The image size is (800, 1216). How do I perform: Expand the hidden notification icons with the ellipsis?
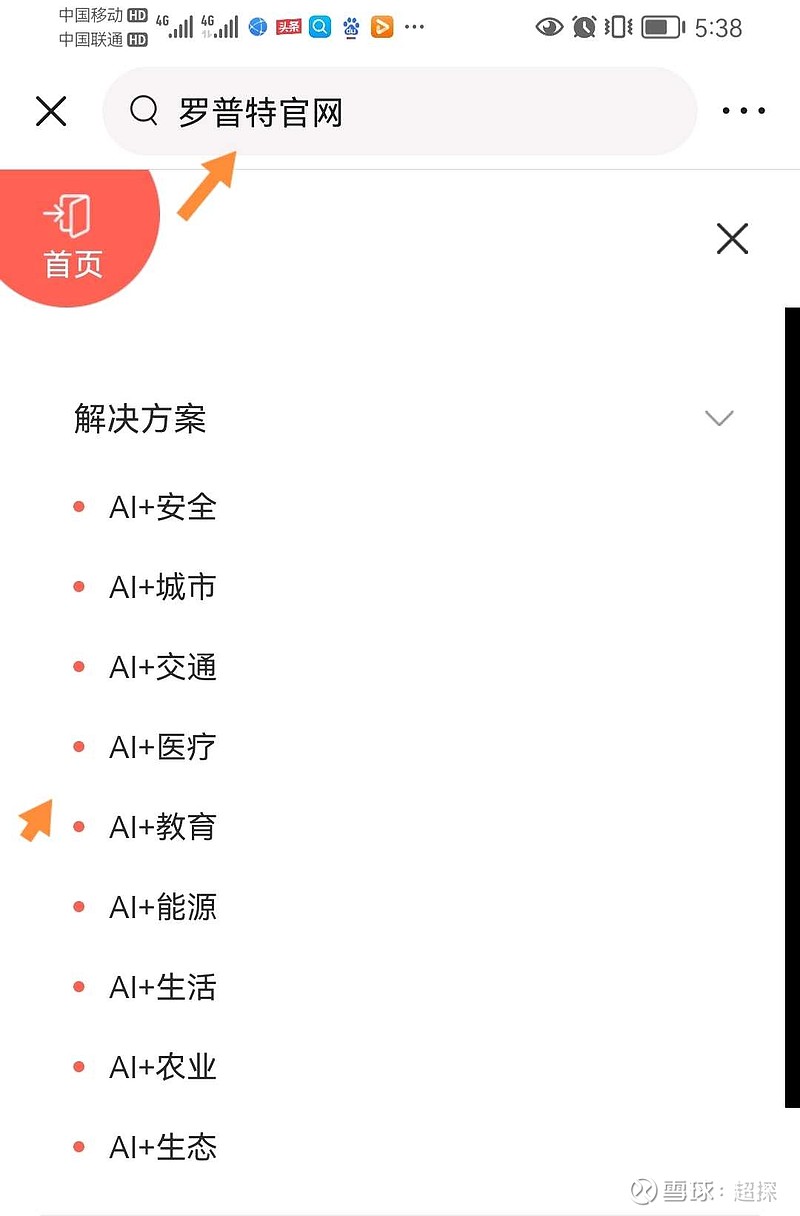tap(415, 28)
